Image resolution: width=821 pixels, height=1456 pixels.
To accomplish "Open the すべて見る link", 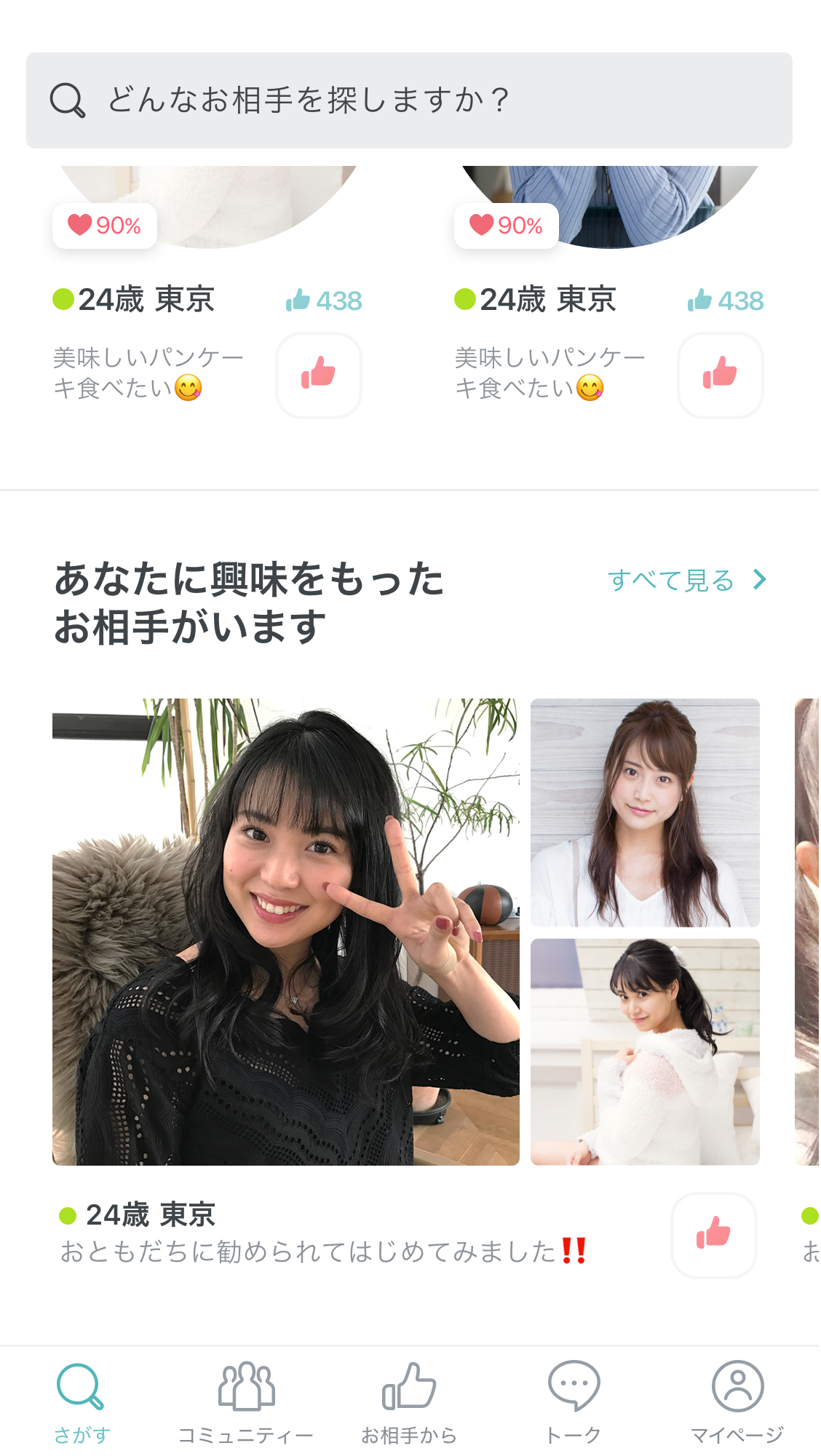I will [671, 580].
